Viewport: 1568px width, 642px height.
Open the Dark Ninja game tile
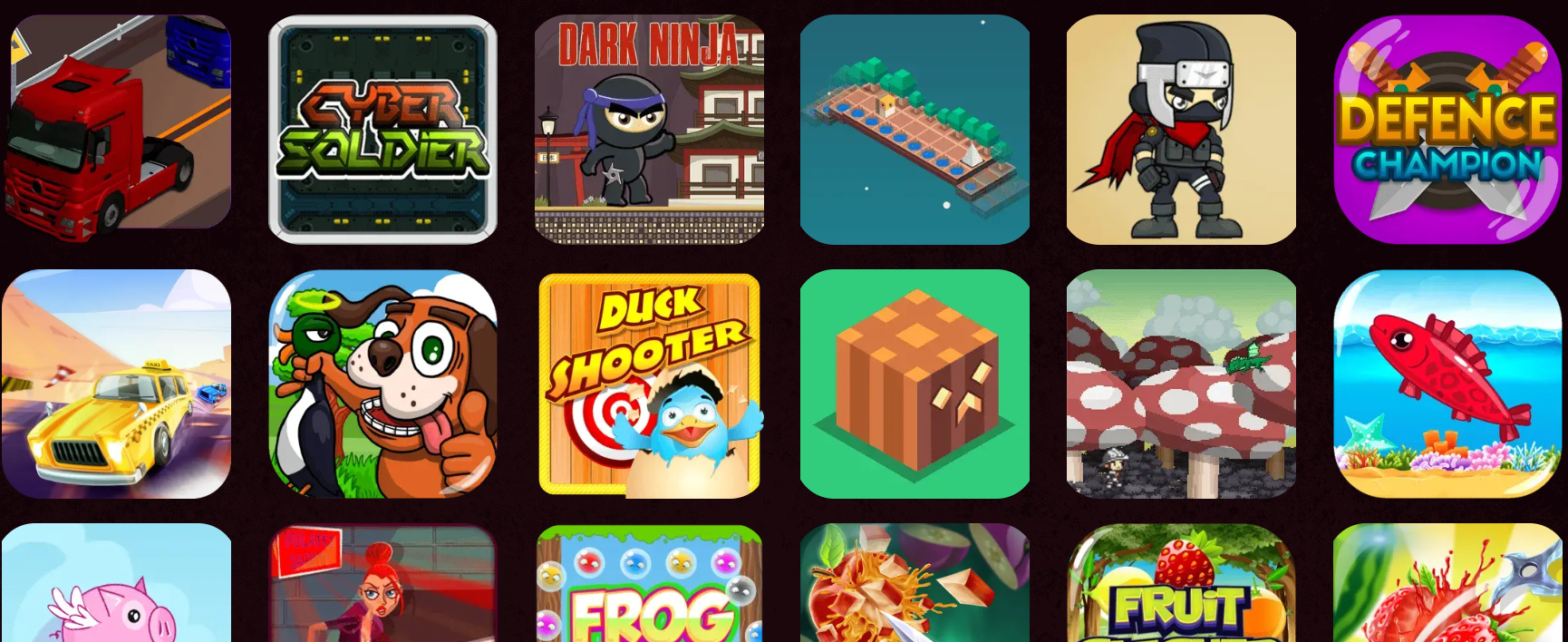click(x=649, y=129)
